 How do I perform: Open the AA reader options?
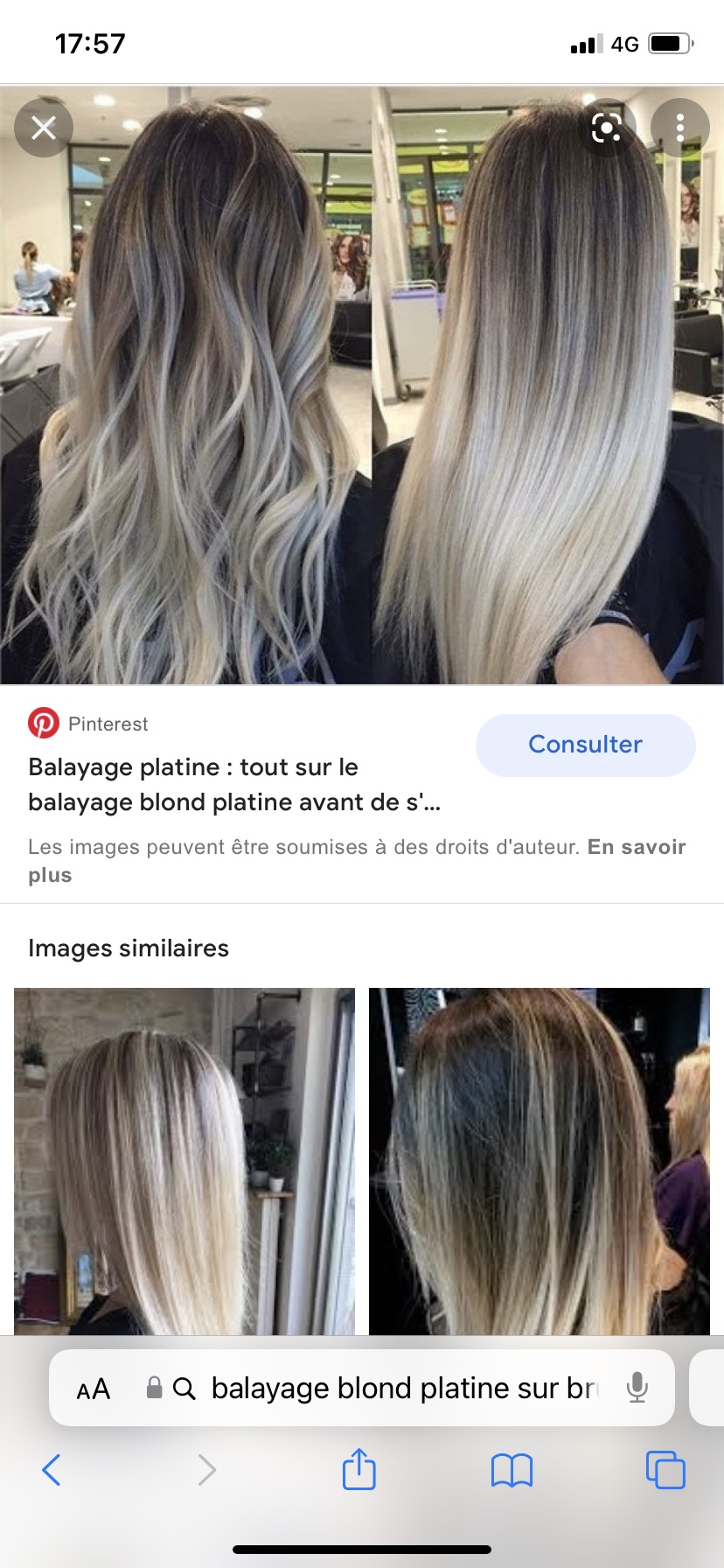pyautogui.click(x=94, y=1389)
